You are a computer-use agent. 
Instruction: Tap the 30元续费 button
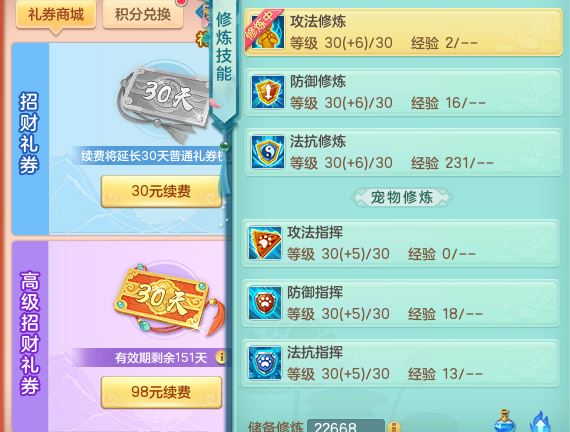pyautogui.click(x=161, y=191)
